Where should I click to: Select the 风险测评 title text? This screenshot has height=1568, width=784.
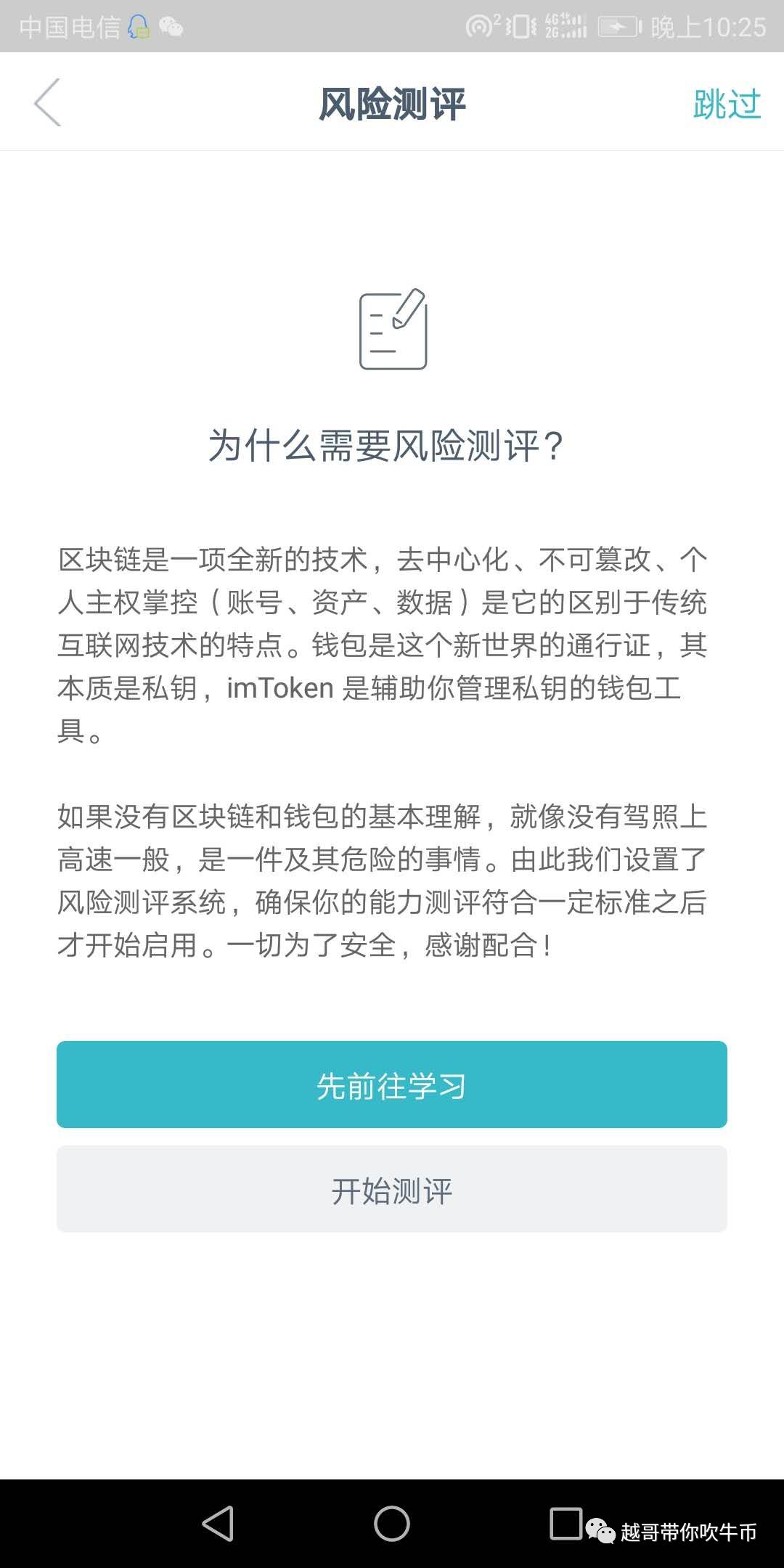click(x=392, y=102)
